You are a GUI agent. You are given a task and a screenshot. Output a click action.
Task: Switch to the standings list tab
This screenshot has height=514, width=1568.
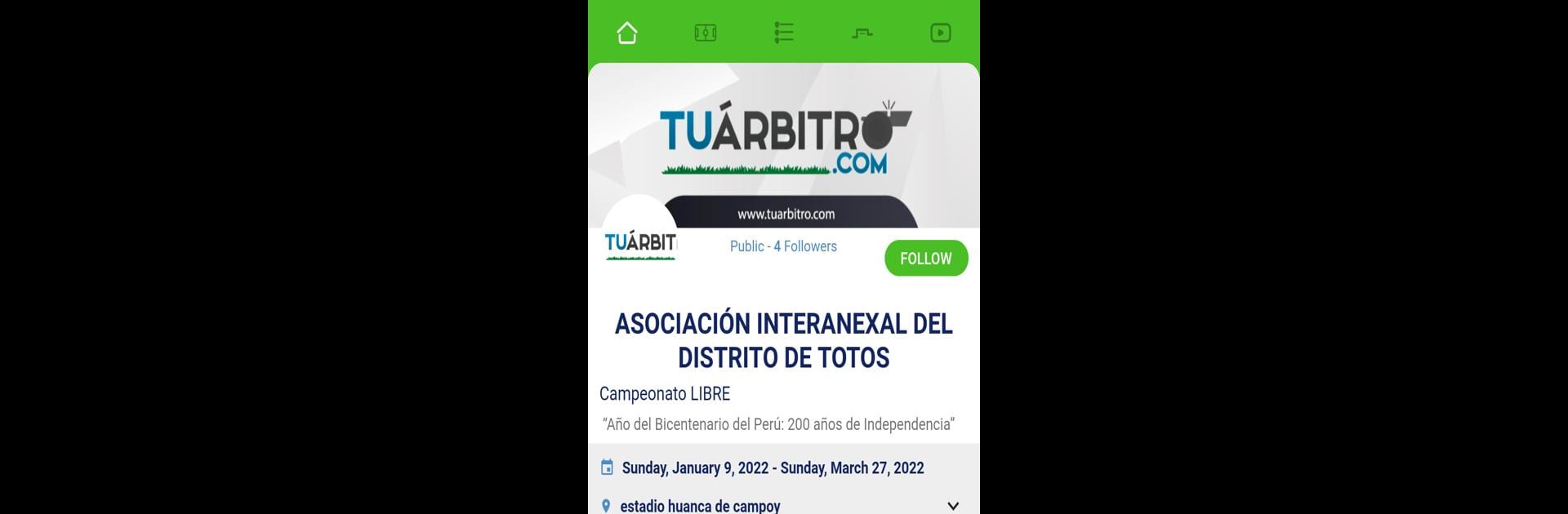(x=783, y=33)
